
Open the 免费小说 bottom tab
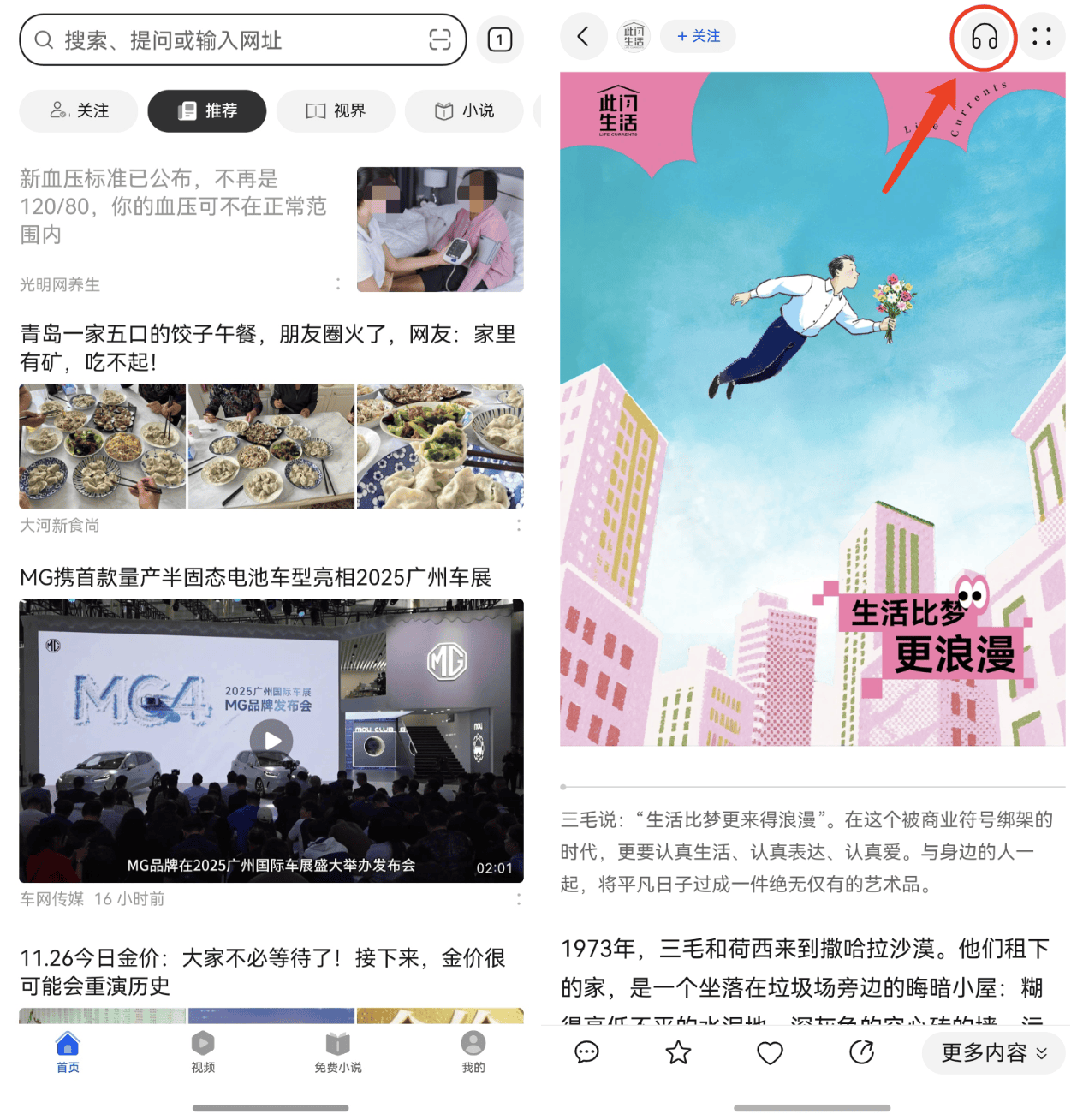pyautogui.click(x=338, y=1051)
